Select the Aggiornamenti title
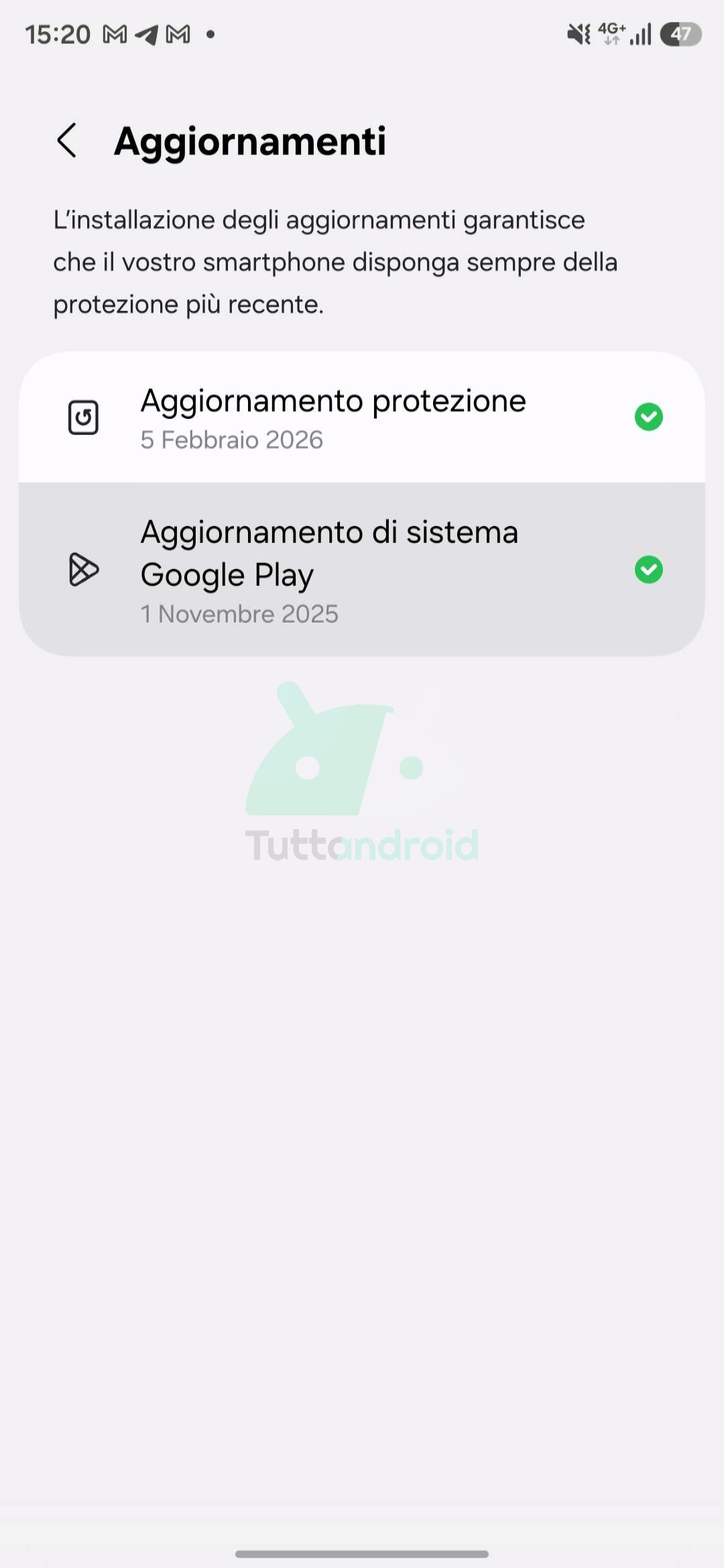The height and width of the screenshot is (1568, 724). (251, 141)
